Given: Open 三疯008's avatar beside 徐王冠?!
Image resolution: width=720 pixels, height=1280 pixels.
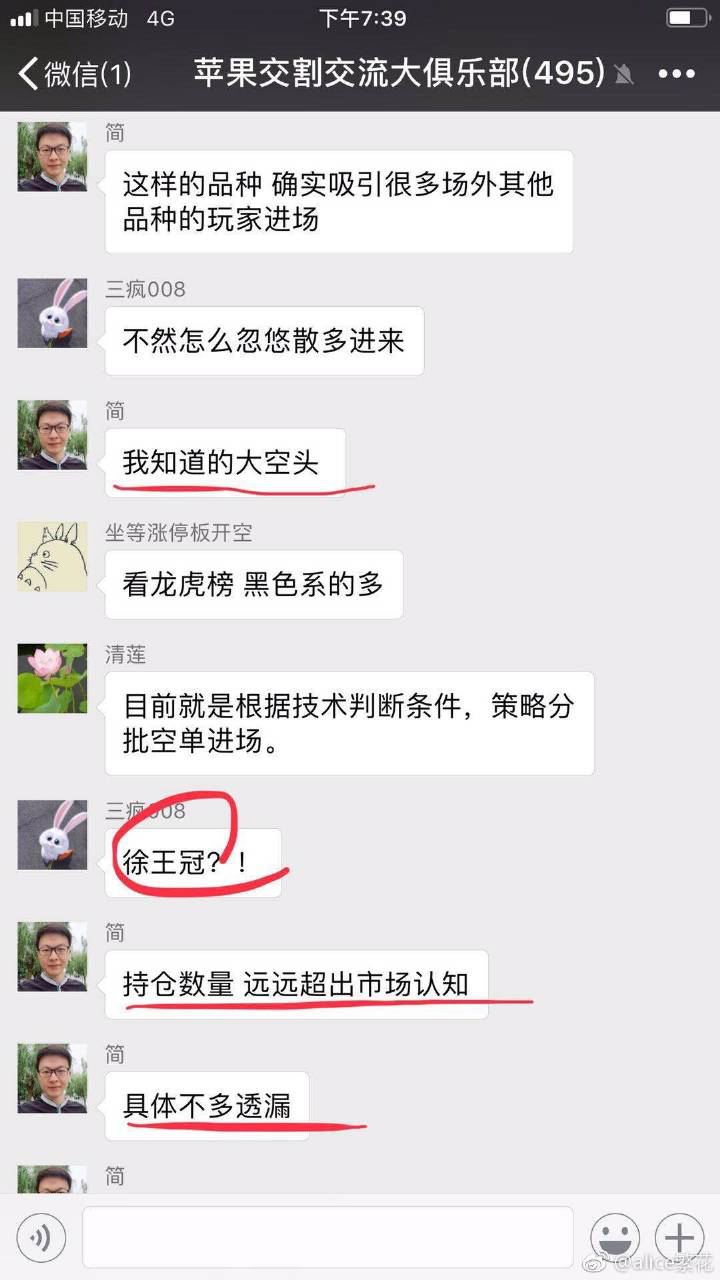Looking at the screenshot, I should (x=52, y=834).
